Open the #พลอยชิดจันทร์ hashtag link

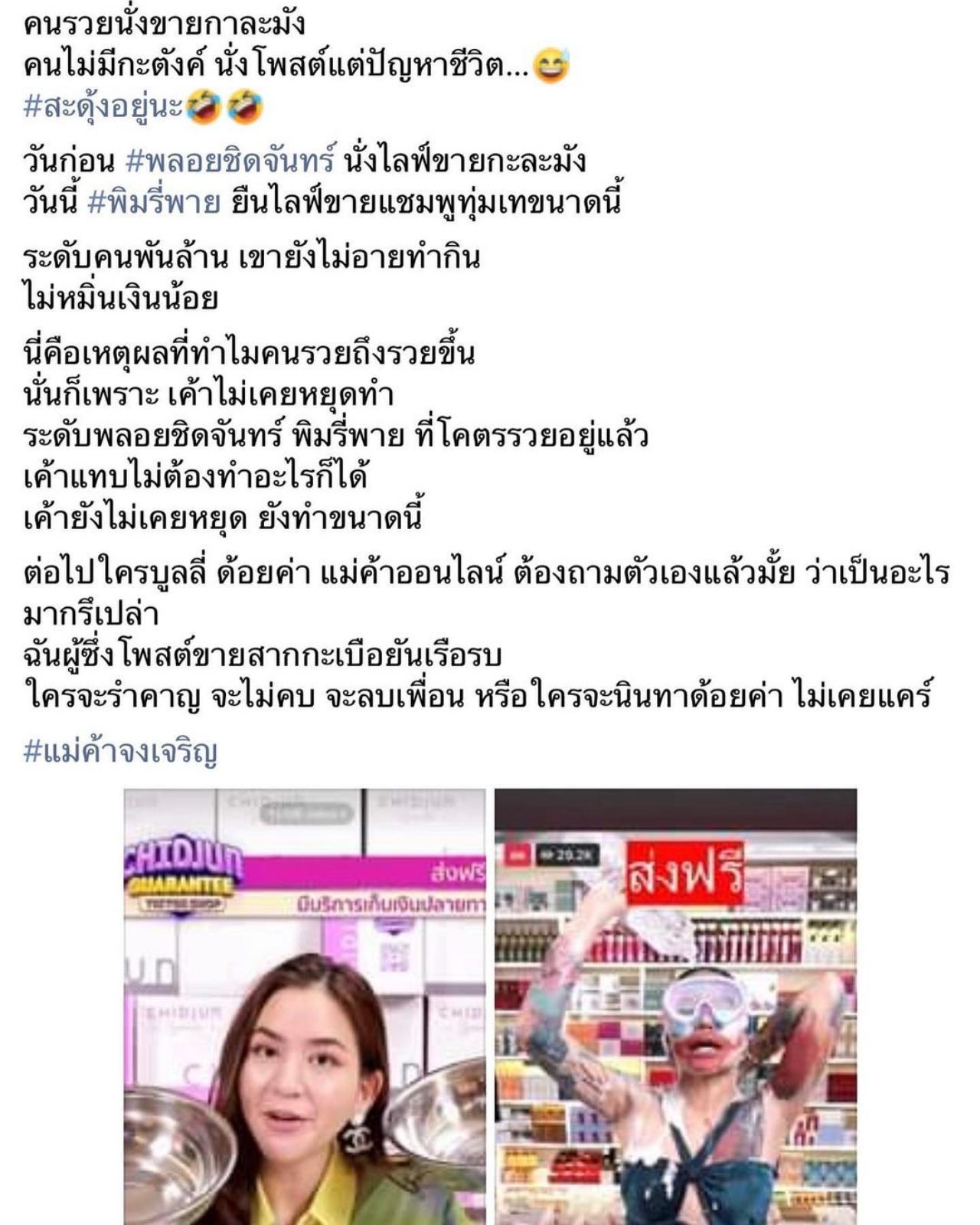click(230, 162)
